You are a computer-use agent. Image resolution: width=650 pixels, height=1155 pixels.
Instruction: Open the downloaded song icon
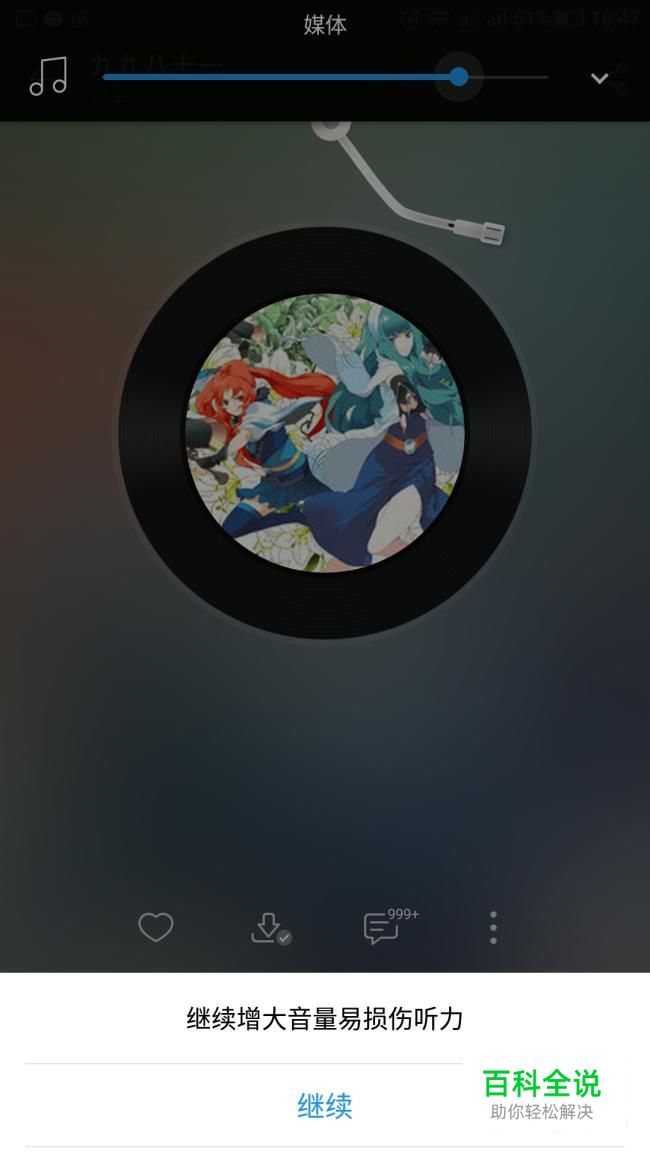tap(268, 928)
